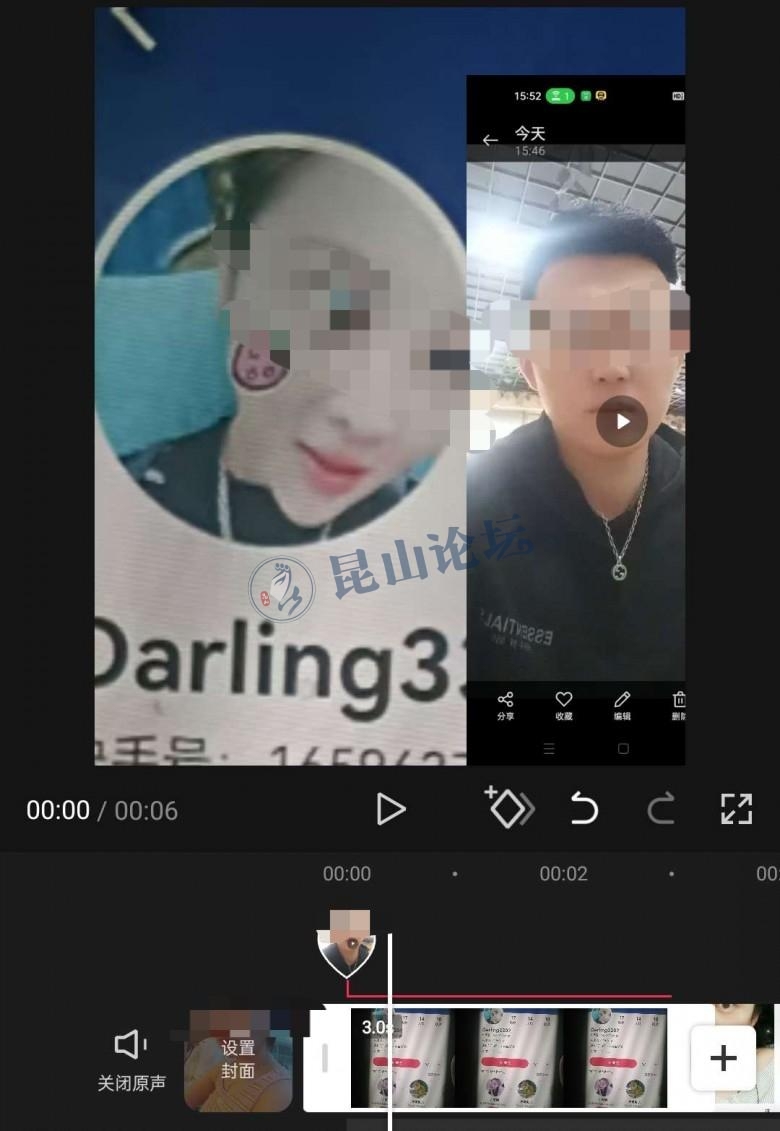Add a new clip with plus button

click(723, 1058)
